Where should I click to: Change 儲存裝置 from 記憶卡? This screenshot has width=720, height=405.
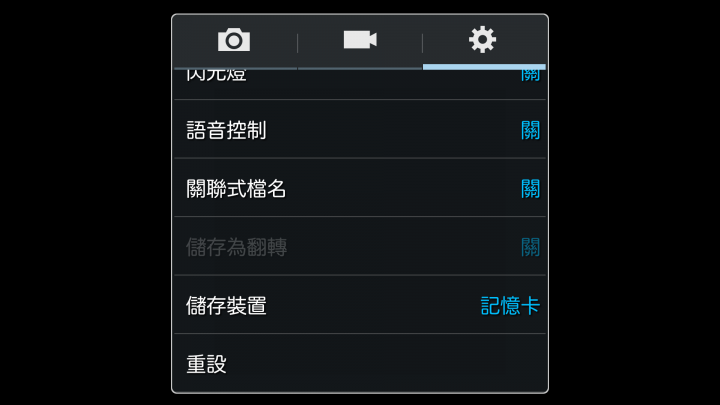tap(360, 305)
